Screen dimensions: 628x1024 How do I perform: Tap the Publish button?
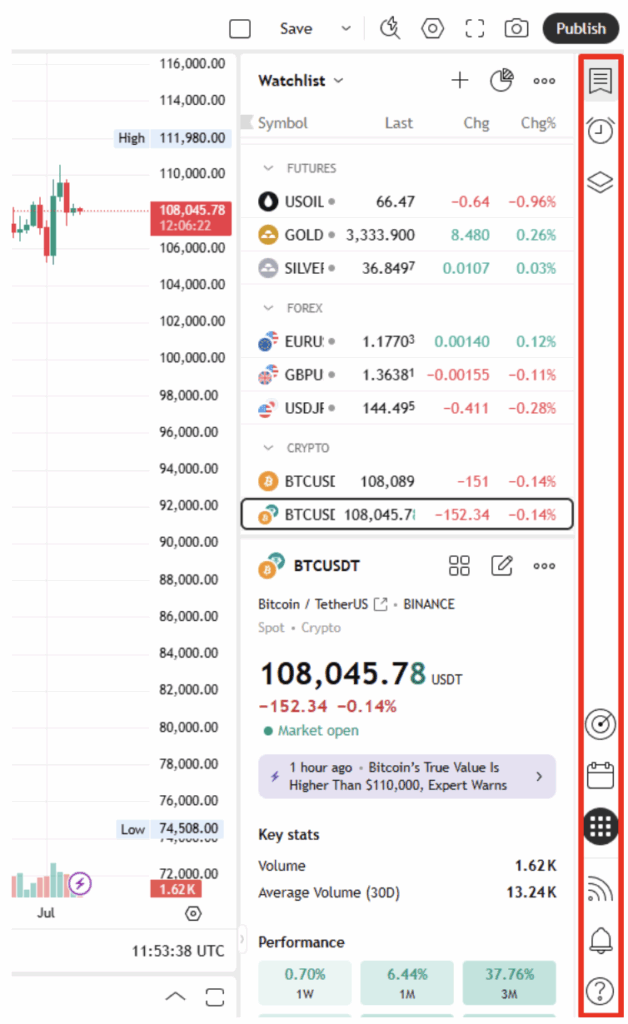(x=581, y=29)
